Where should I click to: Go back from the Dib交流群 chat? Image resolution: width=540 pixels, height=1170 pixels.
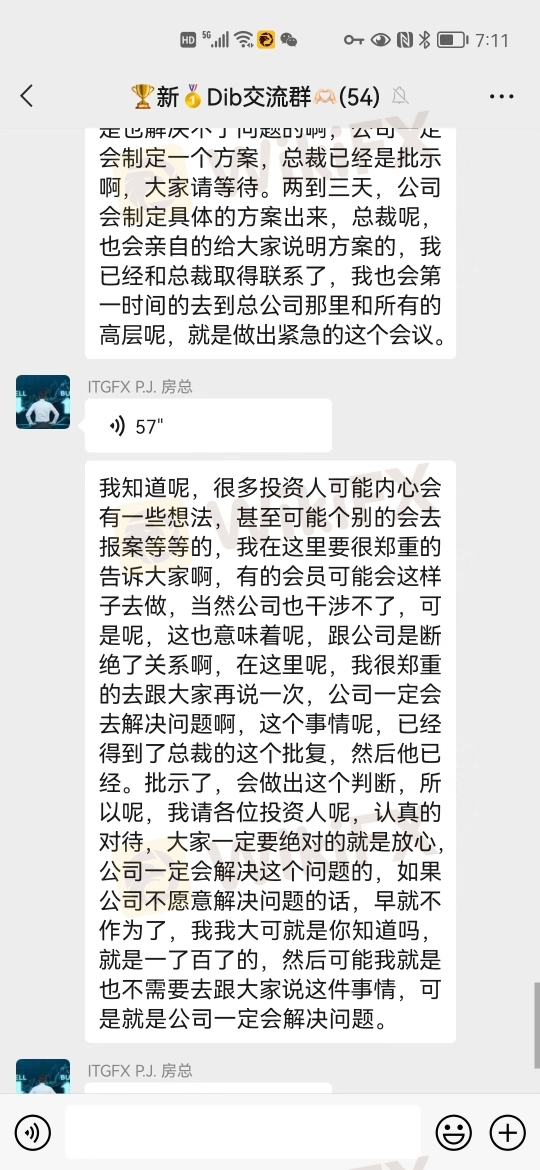click(x=27, y=96)
